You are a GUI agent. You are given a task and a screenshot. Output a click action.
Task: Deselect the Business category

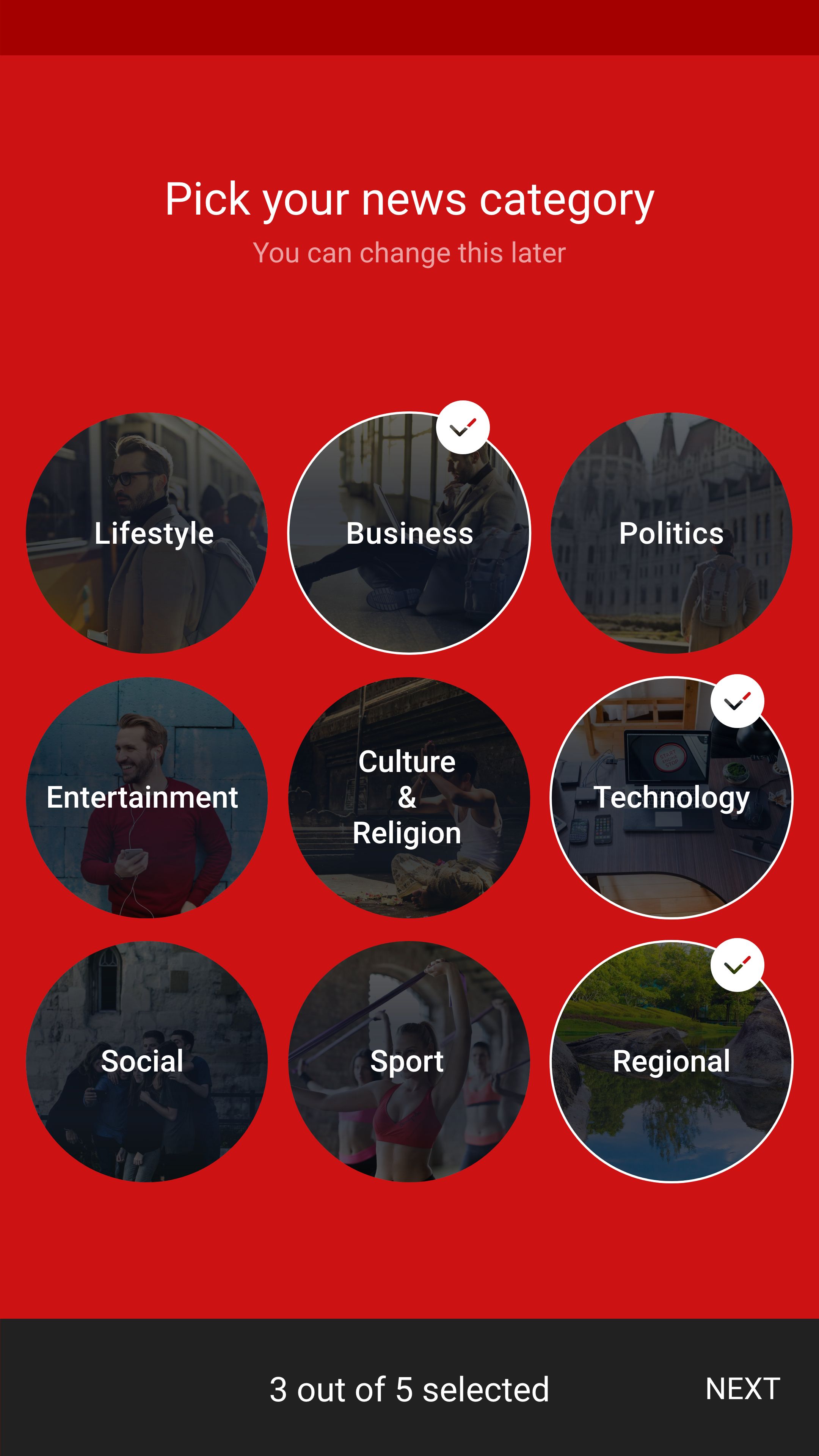pos(409,533)
